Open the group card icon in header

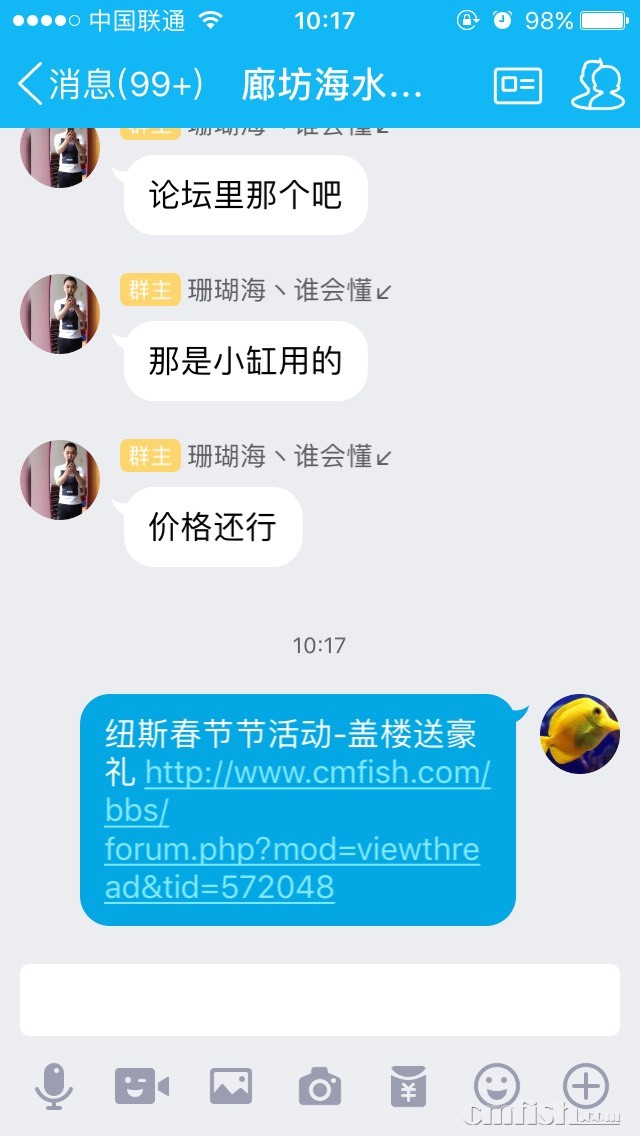pos(518,85)
